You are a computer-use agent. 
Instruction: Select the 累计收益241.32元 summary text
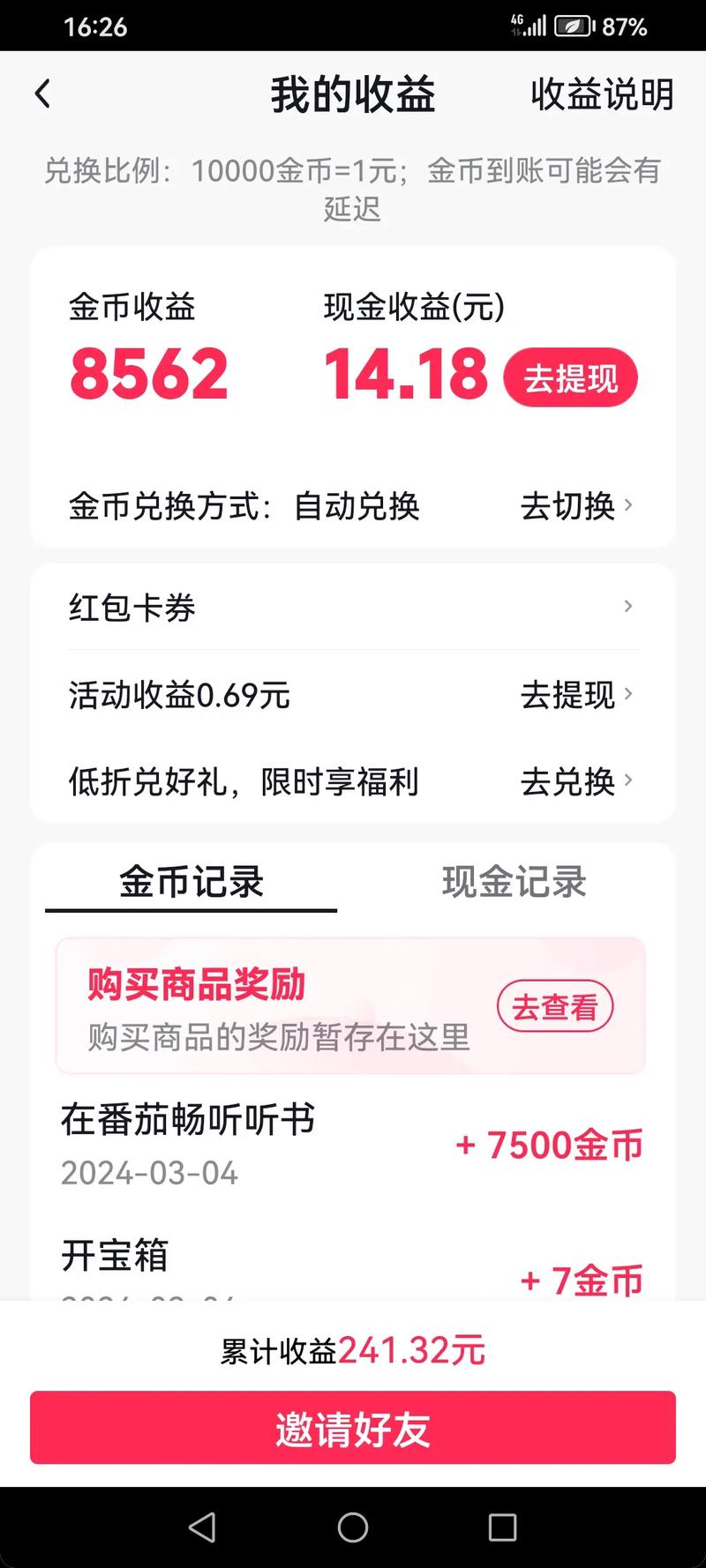click(x=353, y=1350)
